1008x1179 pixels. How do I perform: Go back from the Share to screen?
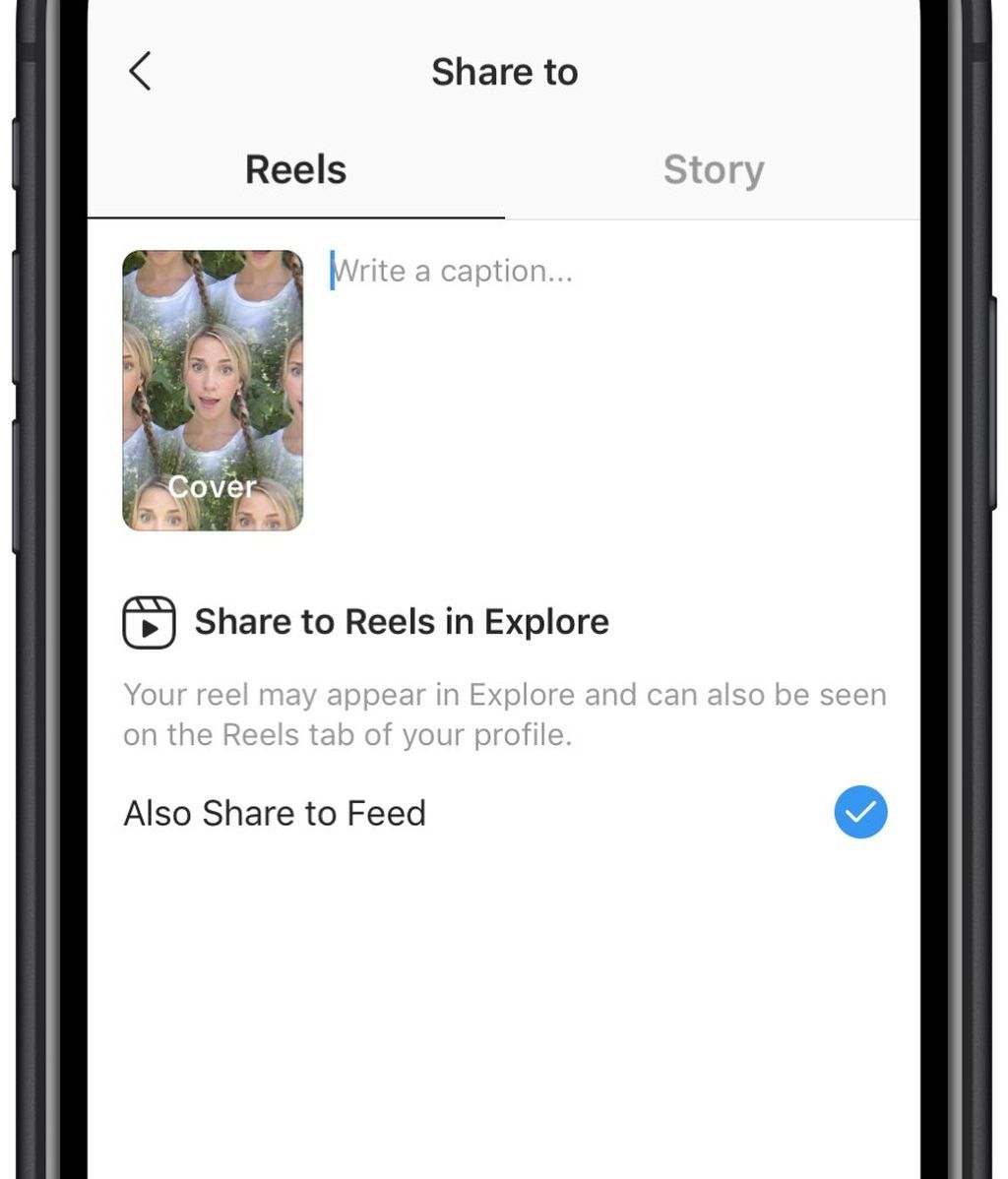point(141,72)
